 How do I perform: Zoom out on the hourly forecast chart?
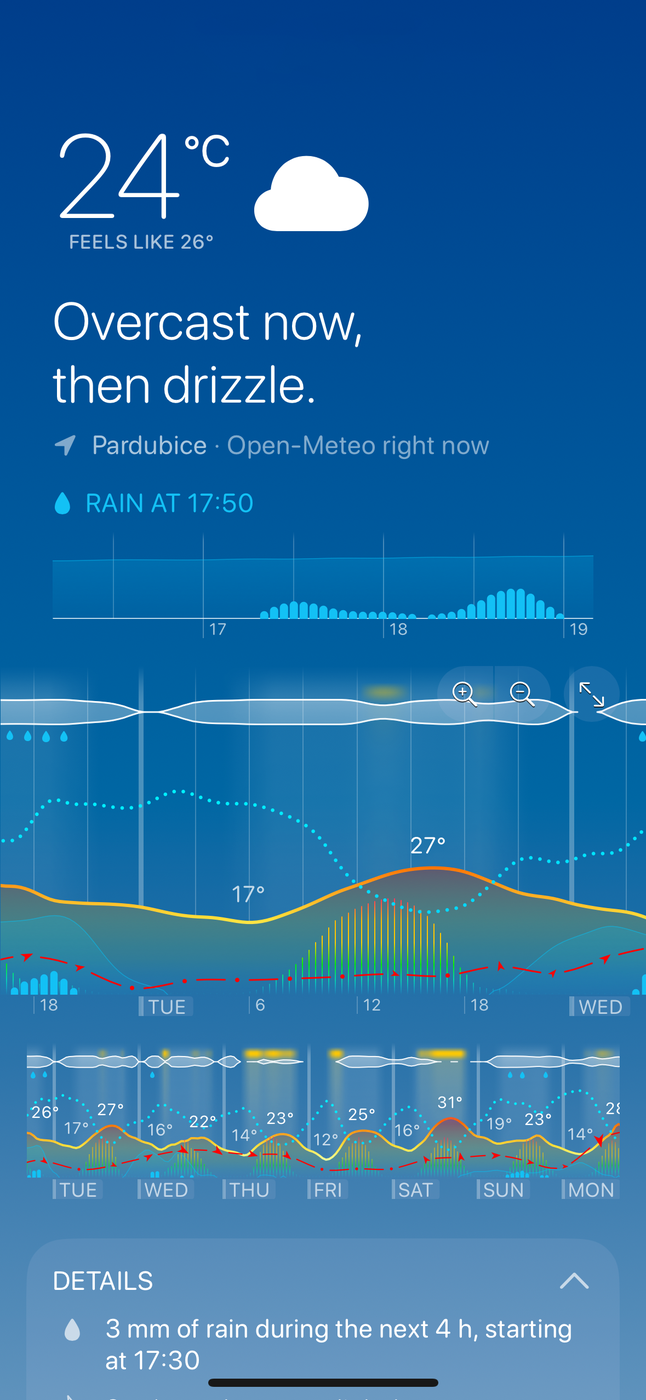click(523, 693)
